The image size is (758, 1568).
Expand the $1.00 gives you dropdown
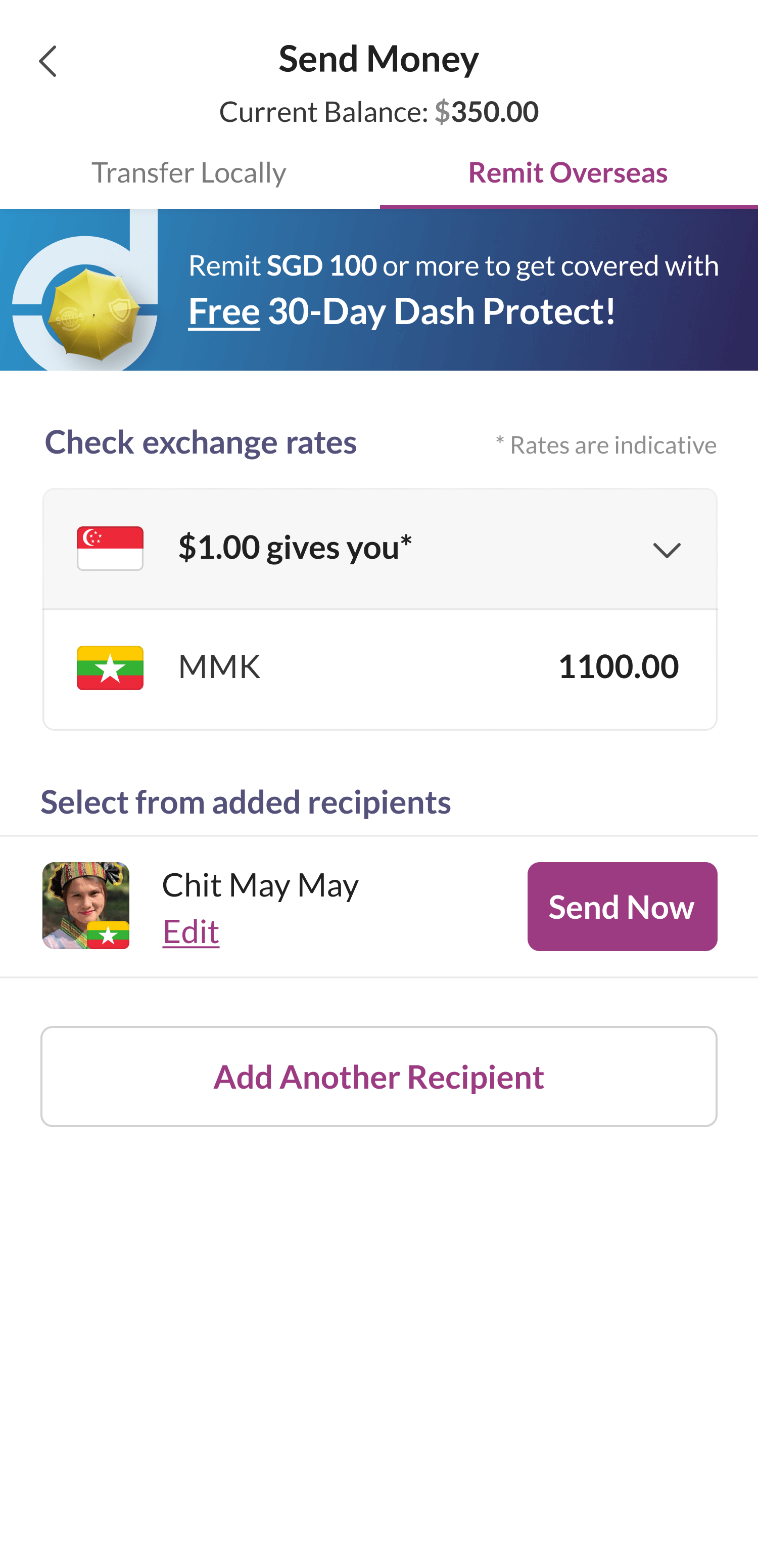click(380, 549)
